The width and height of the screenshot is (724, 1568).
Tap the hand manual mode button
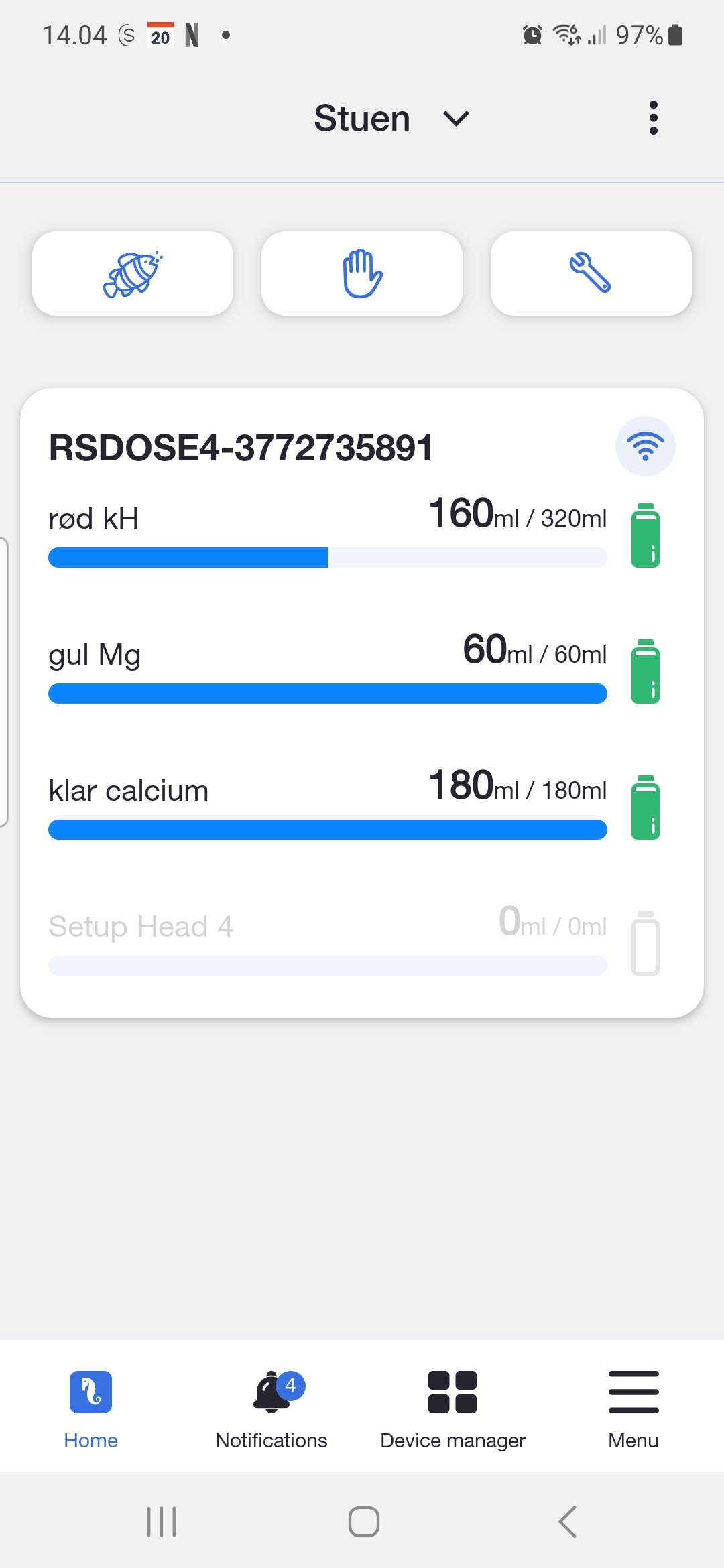[x=362, y=273]
